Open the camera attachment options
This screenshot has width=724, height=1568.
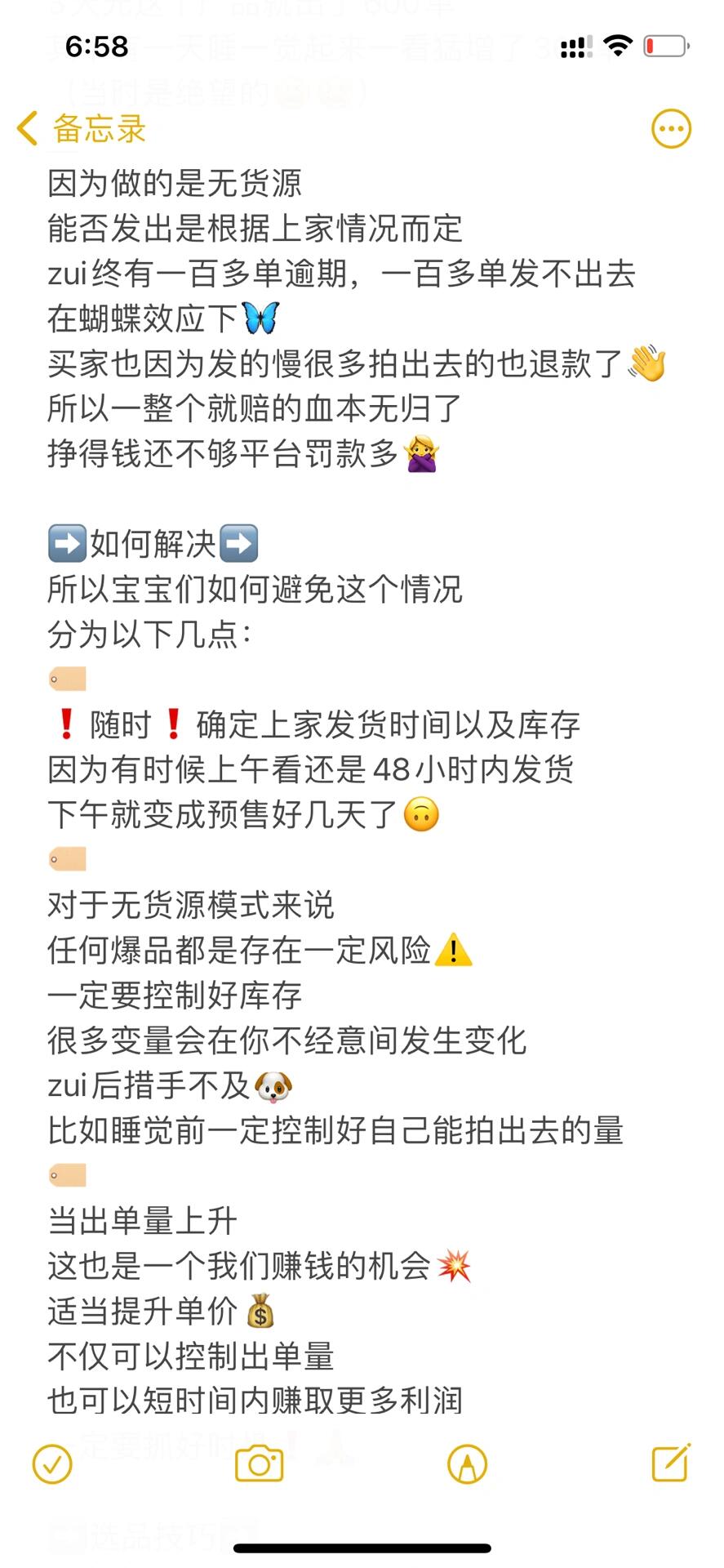pyautogui.click(x=259, y=1464)
